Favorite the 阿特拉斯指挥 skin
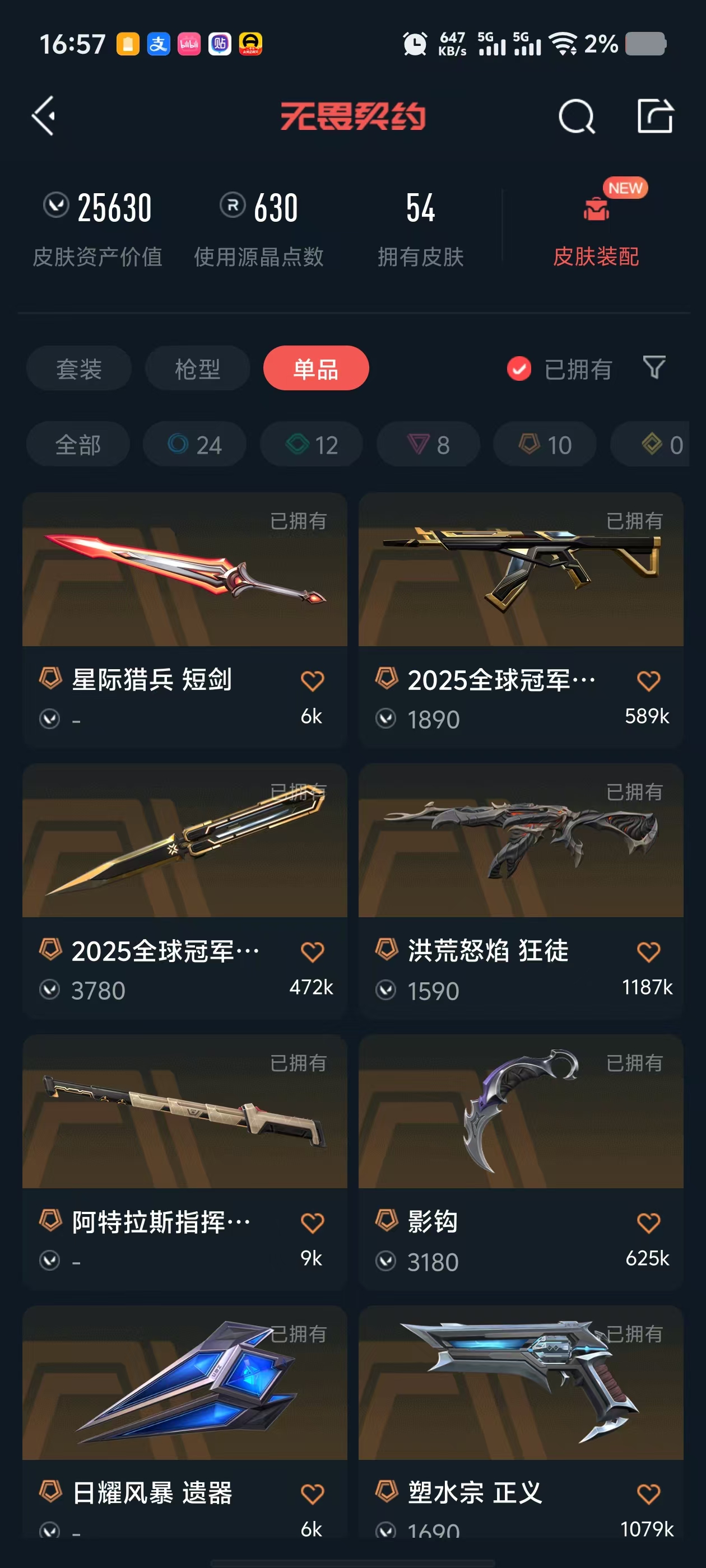 click(x=313, y=1222)
